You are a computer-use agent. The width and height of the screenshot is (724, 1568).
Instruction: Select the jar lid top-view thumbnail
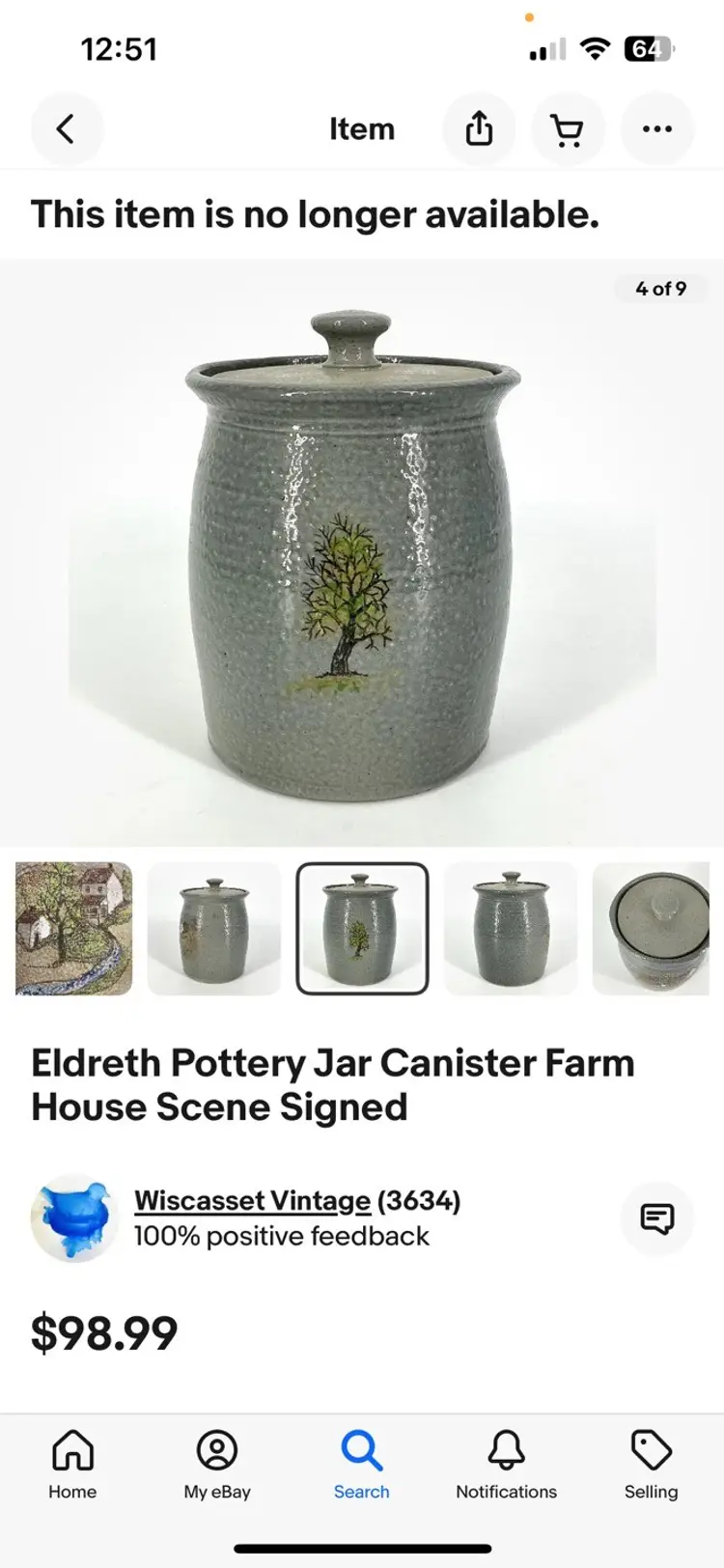tap(652, 928)
